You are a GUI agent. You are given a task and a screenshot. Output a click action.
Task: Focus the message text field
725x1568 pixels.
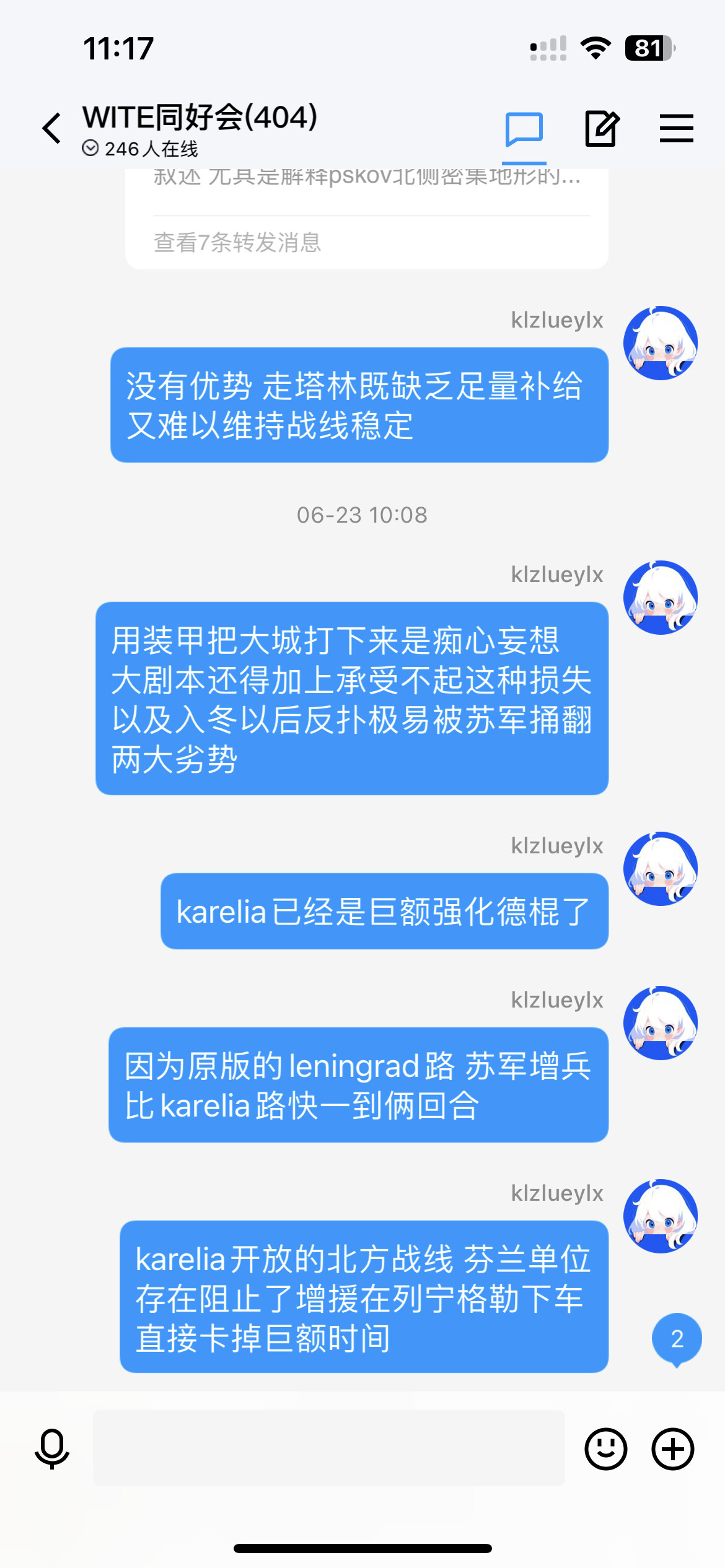pyautogui.click(x=328, y=1448)
